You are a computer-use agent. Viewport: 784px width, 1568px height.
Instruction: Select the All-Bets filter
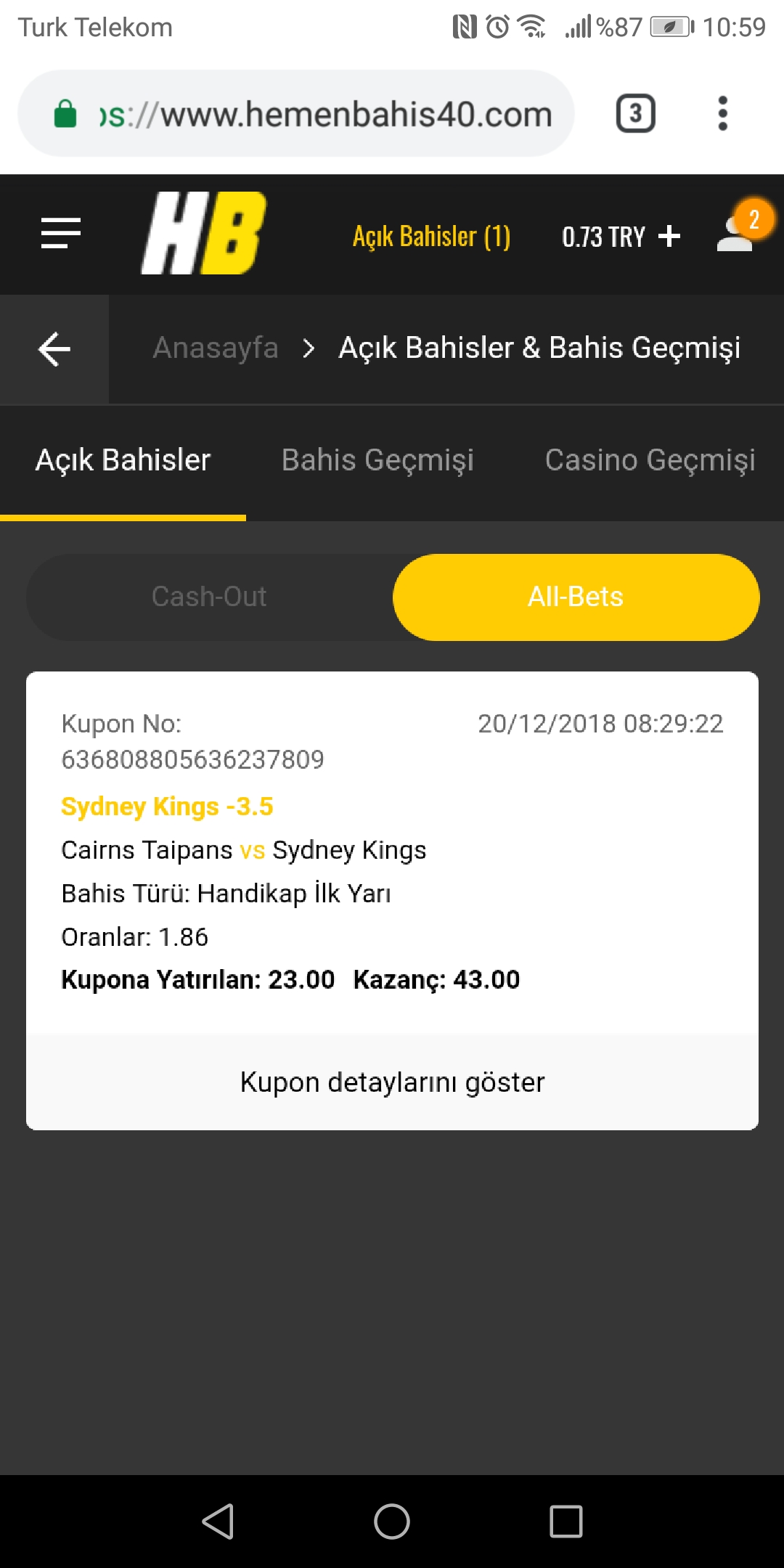[576, 597]
